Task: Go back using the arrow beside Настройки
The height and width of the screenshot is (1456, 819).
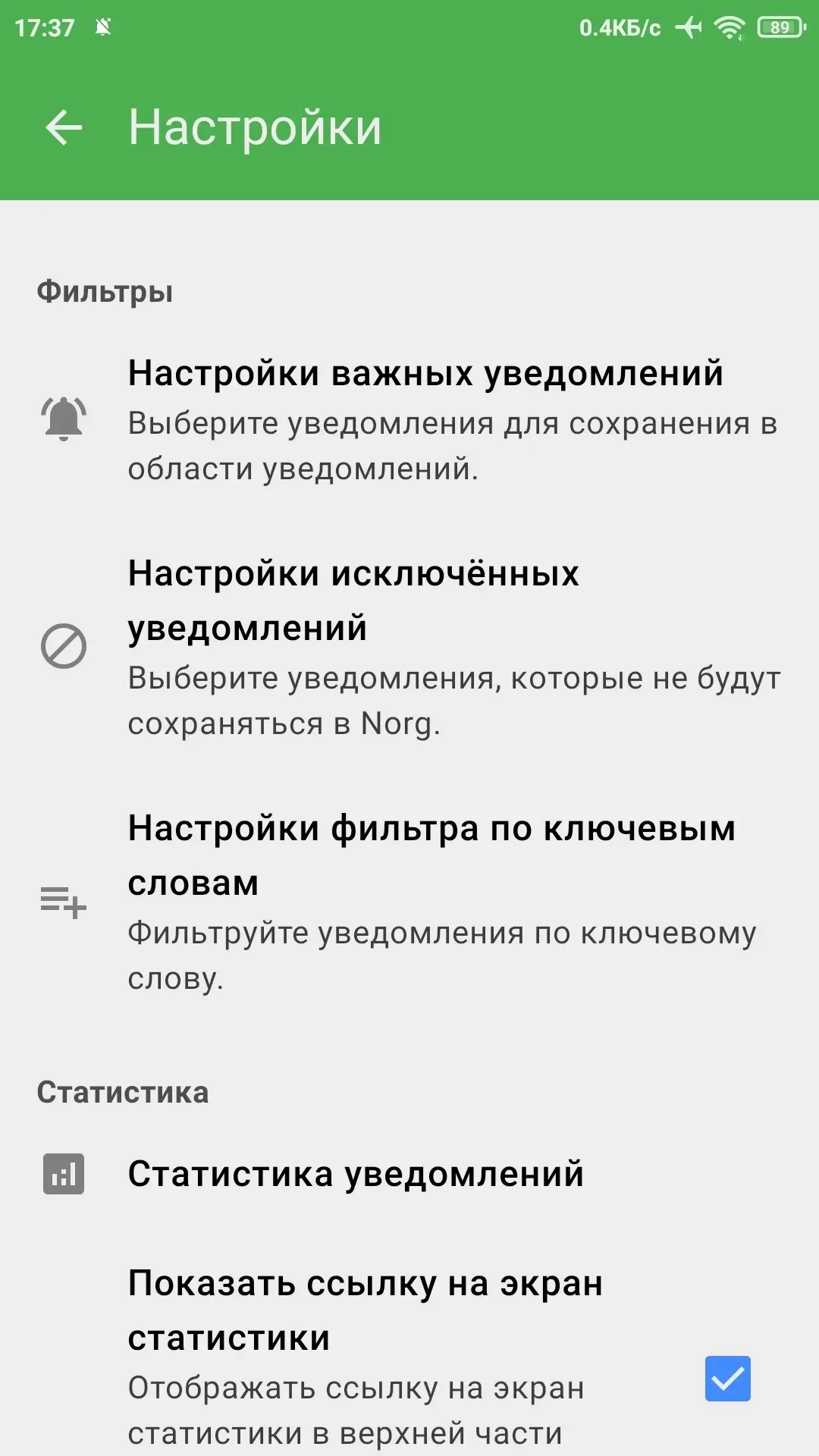Action: pos(64,127)
